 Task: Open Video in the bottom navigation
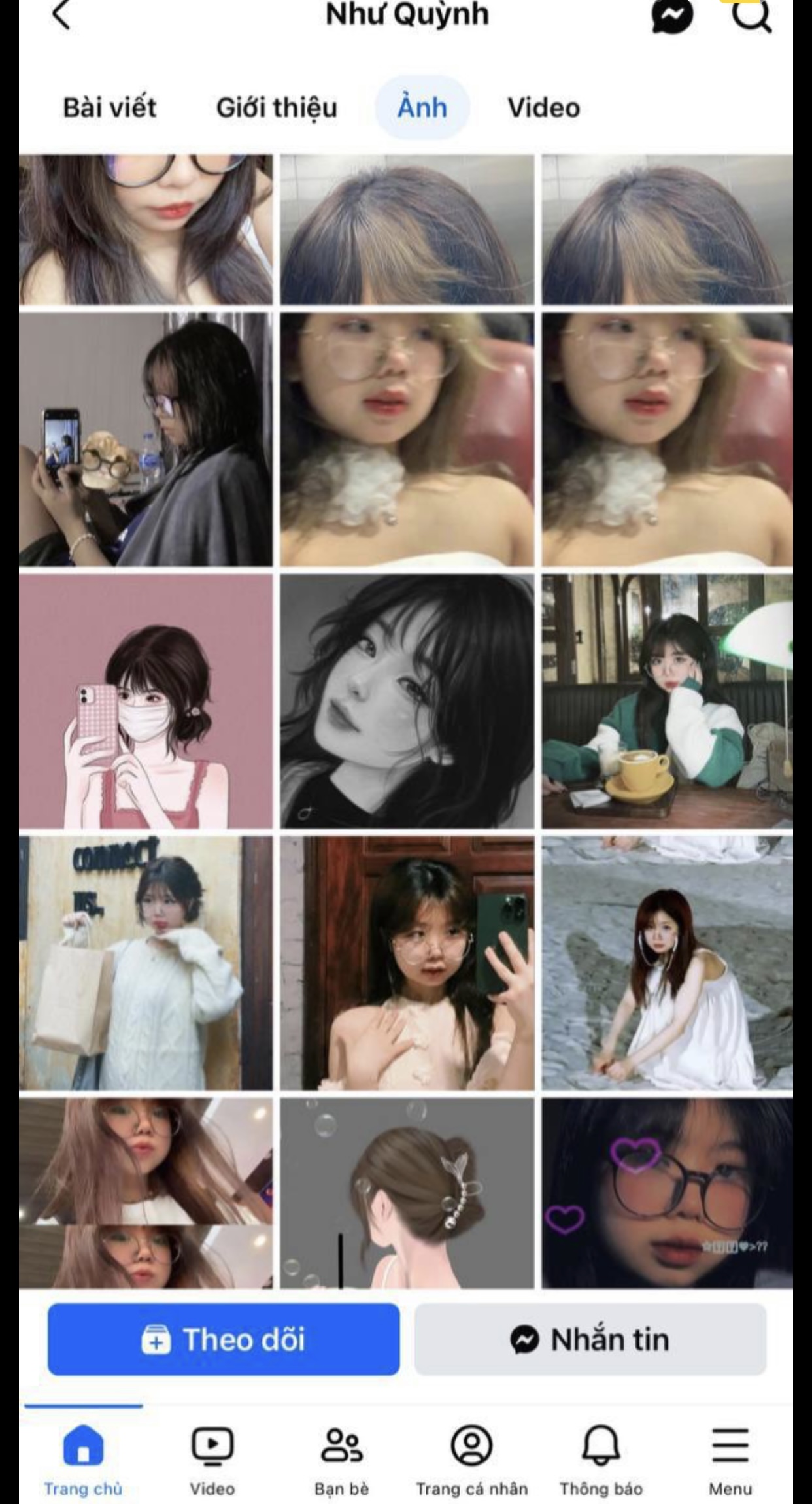point(212,1460)
